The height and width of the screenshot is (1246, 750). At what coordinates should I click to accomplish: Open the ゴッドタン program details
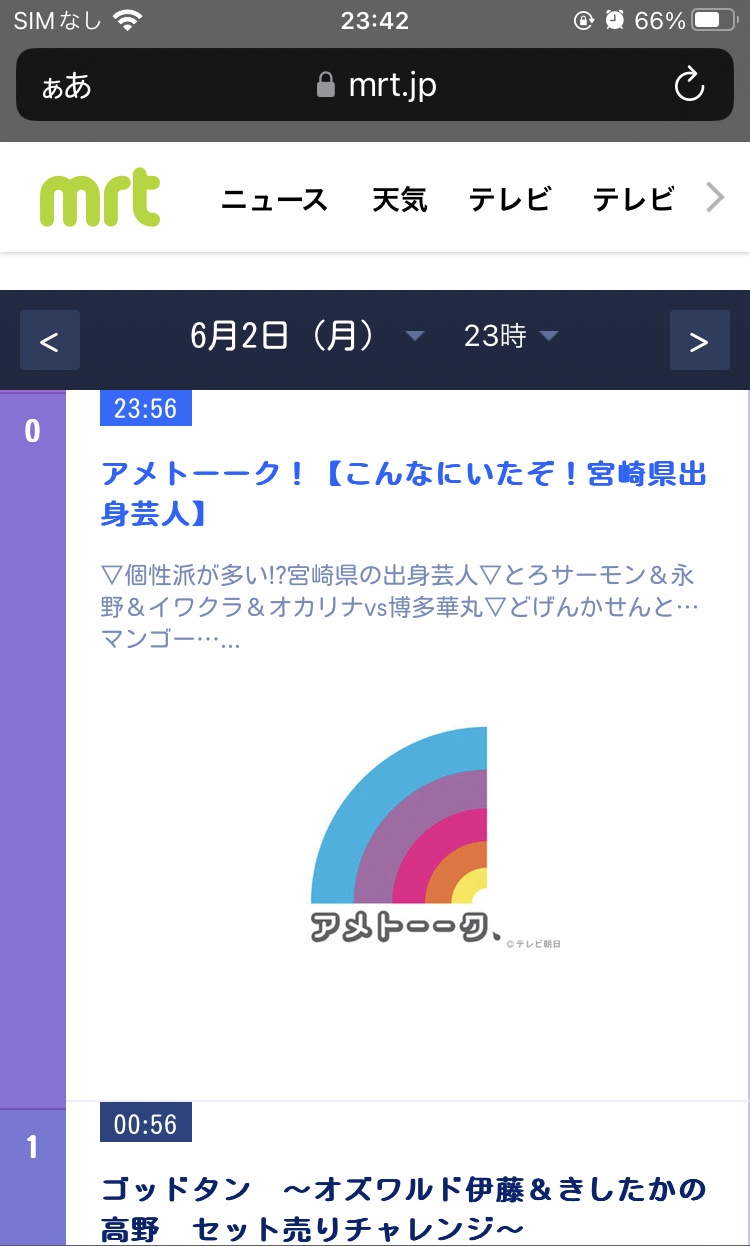click(x=404, y=1208)
